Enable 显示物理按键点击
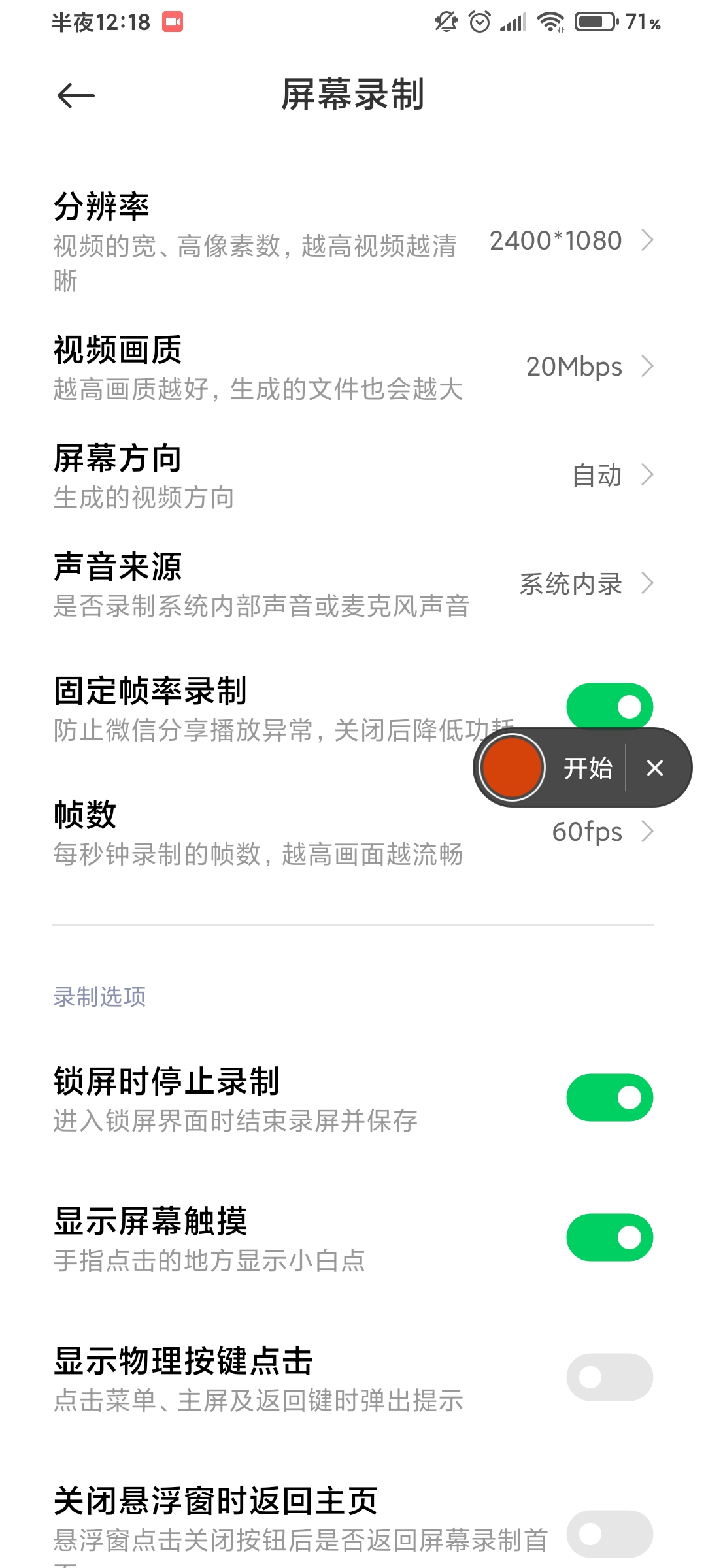Screen dimensions: 706x1568 [609, 1377]
